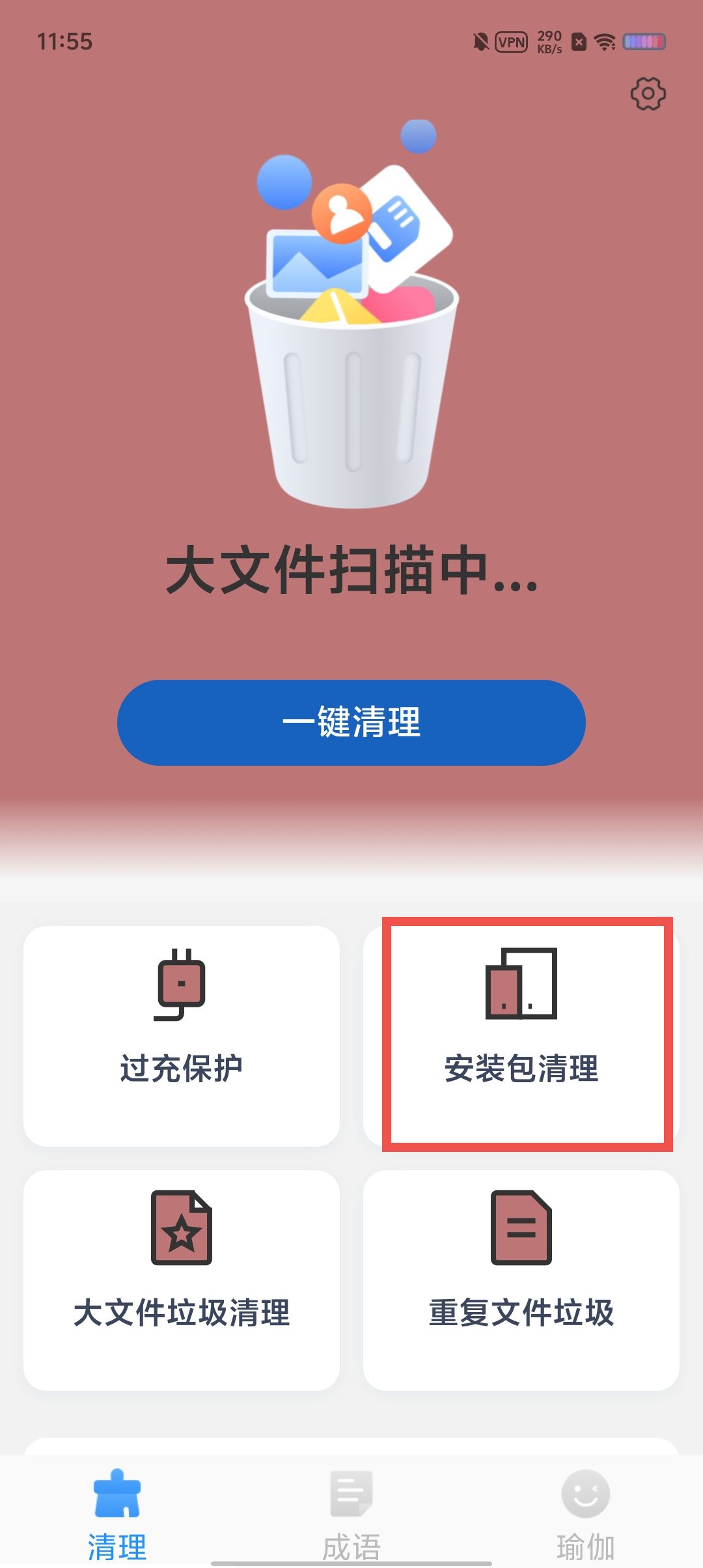Viewport: 703px width, 1568px height.
Task: Open the 过充保护 card
Action: [182, 1035]
